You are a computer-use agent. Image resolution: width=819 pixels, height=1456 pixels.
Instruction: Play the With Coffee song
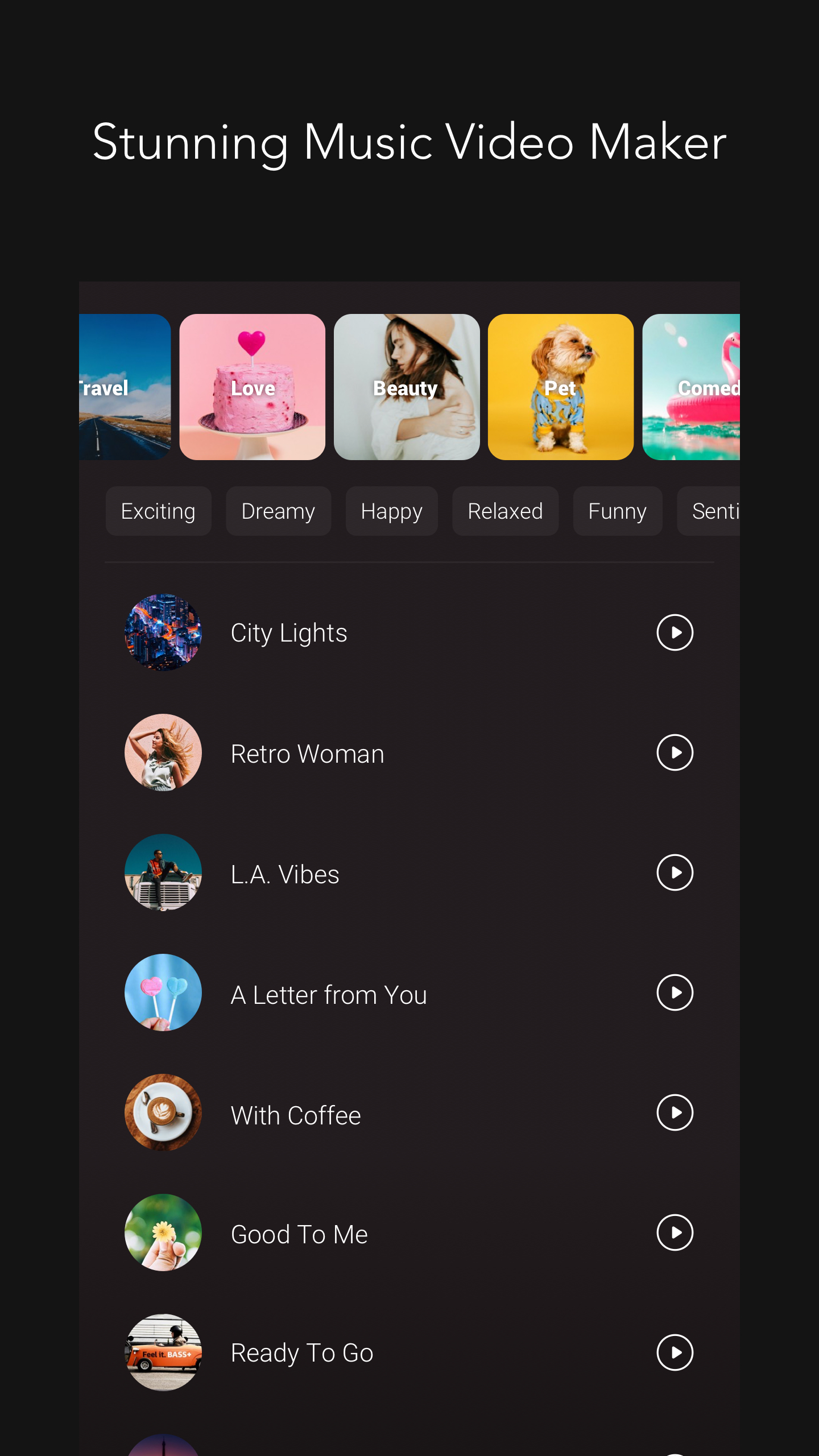pos(675,1114)
